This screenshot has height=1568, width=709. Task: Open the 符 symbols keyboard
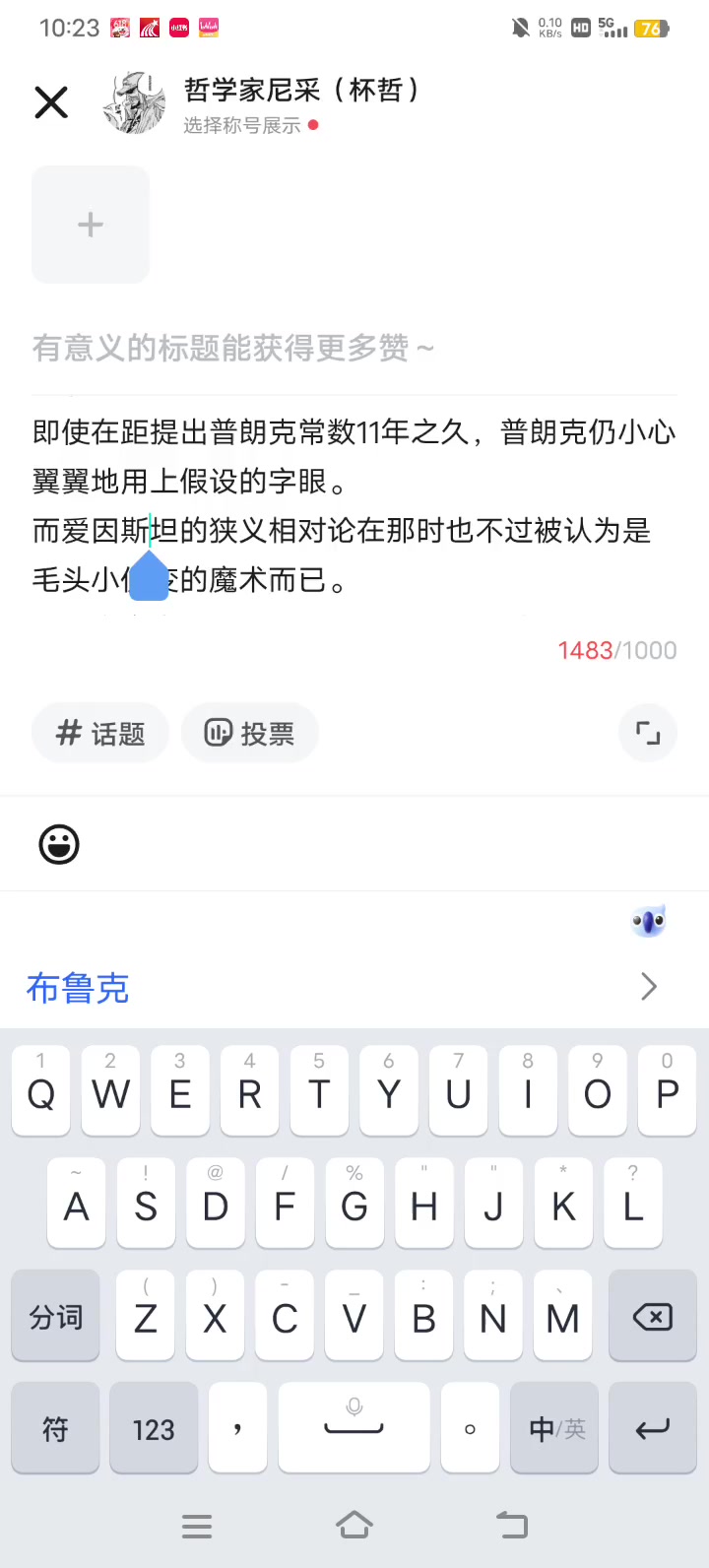coord(55,1429)
